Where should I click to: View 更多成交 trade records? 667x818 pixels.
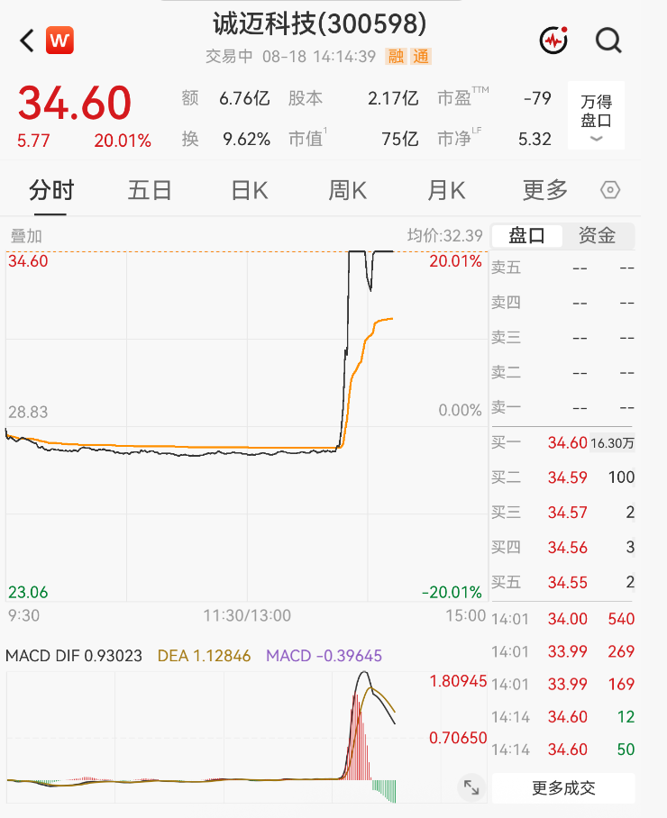[x=563, y=788]
